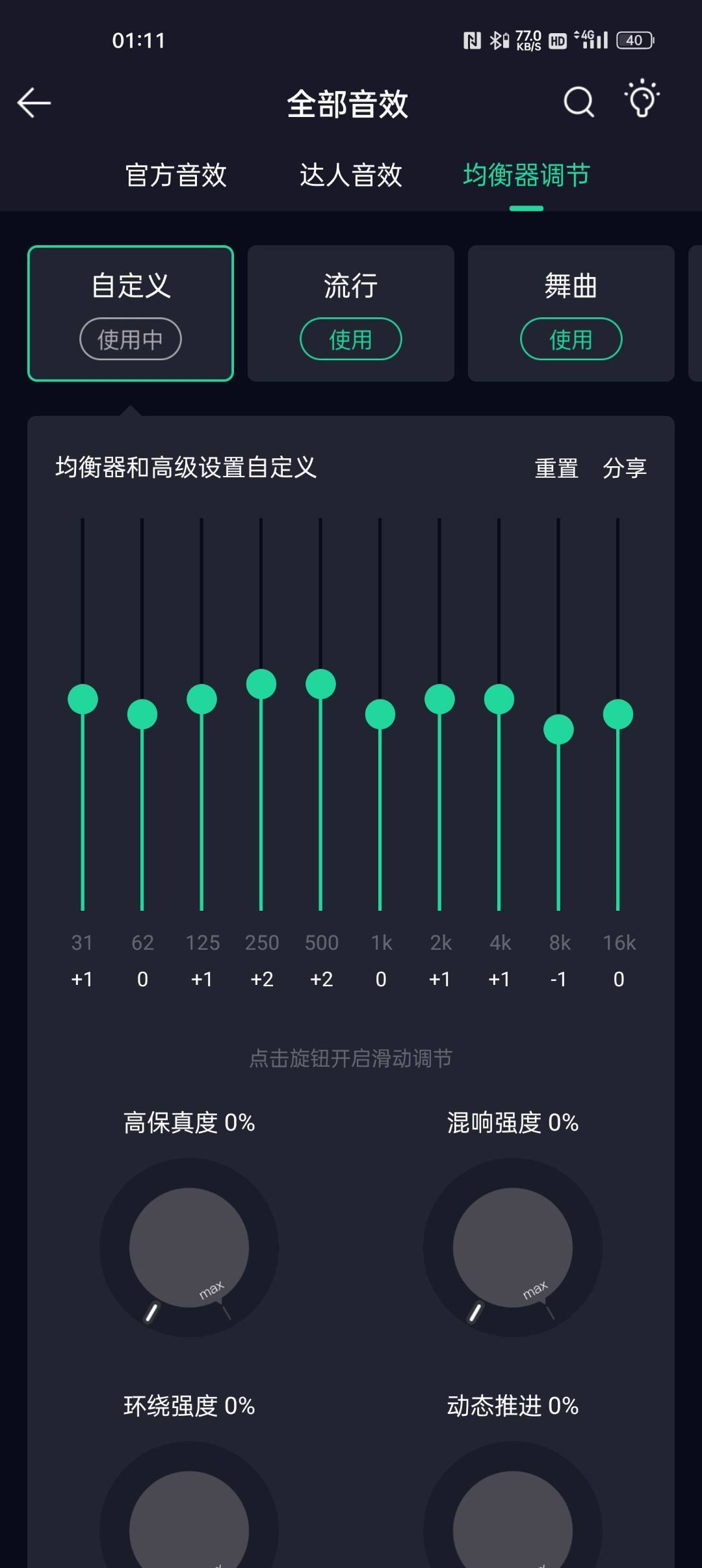Tap the 31 Hz band slider
Viewport: 702px width, 1568px height.
click(83, 699)
